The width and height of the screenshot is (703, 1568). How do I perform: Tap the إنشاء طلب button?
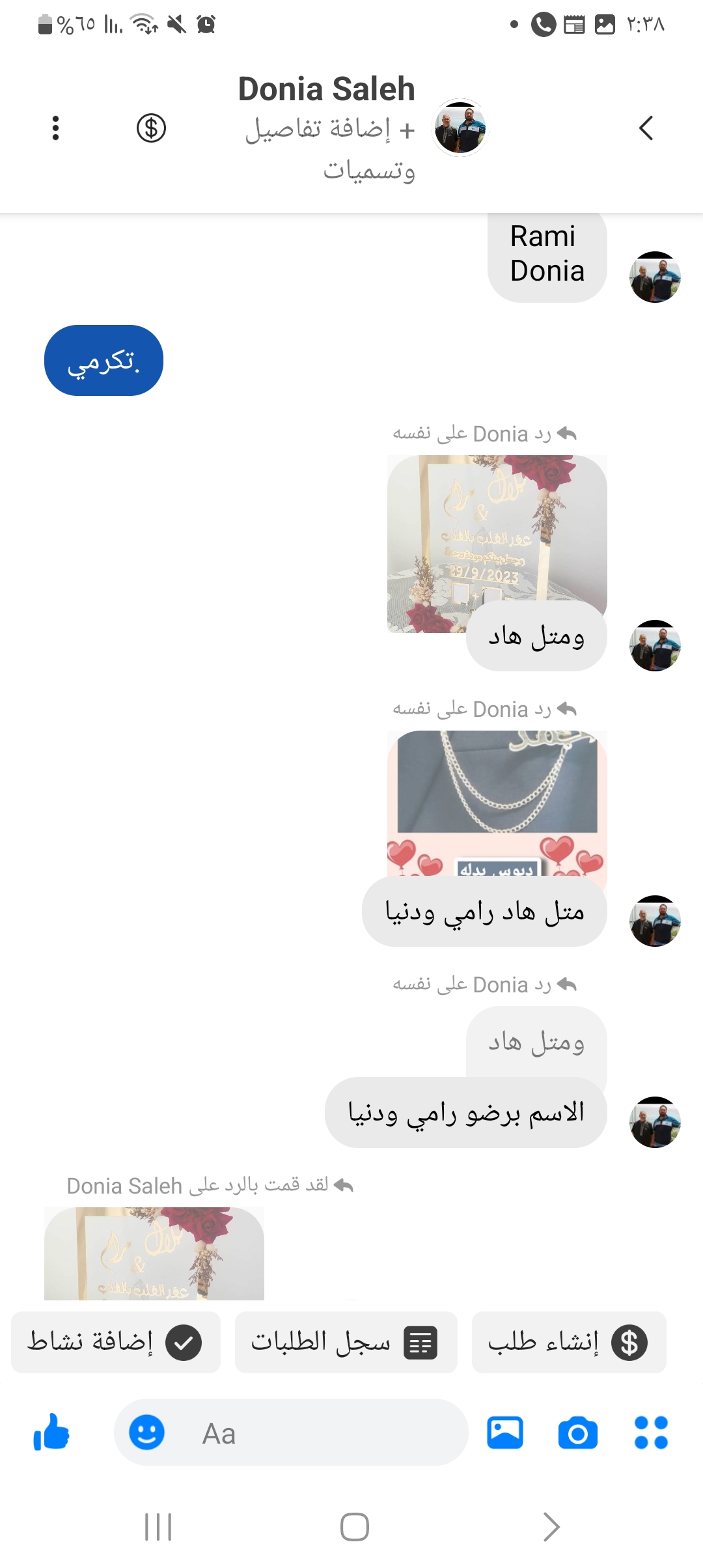point(568,1342)
